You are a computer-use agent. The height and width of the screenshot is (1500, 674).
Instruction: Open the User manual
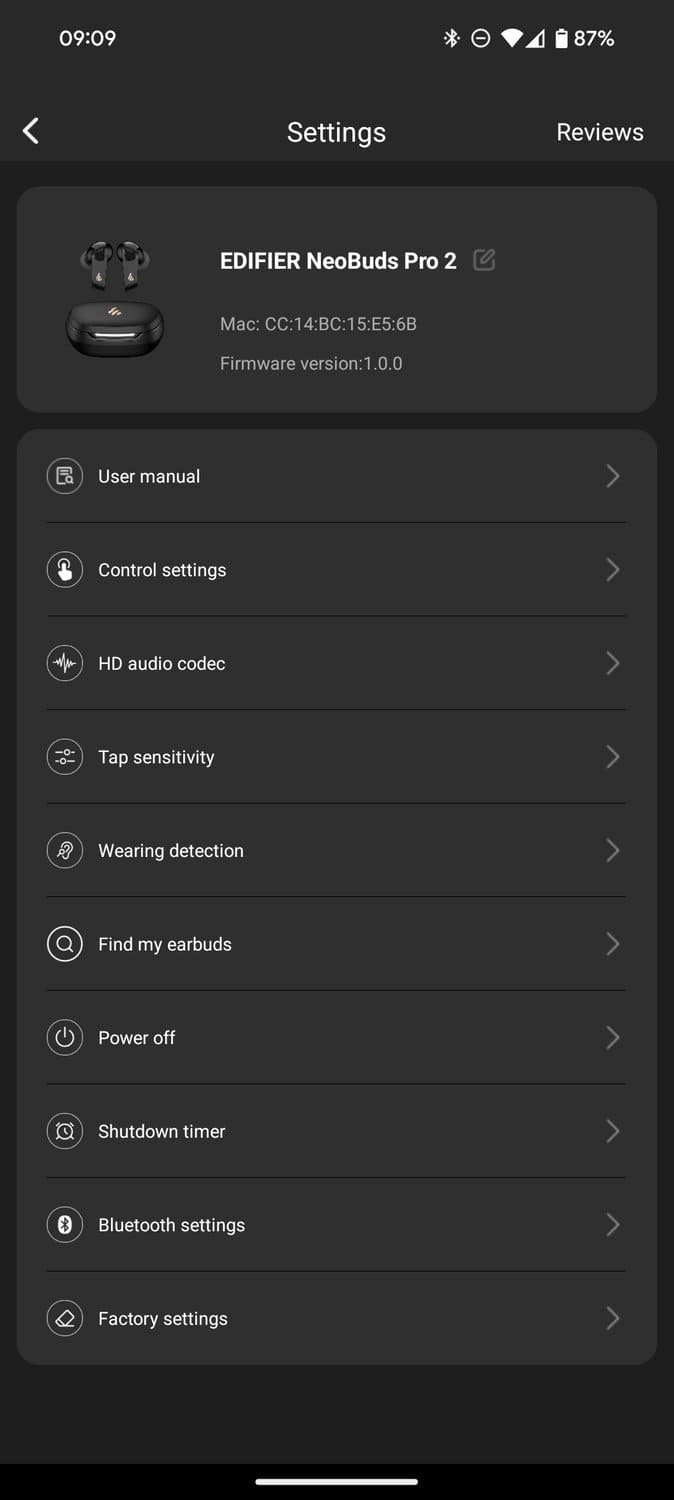336,476
